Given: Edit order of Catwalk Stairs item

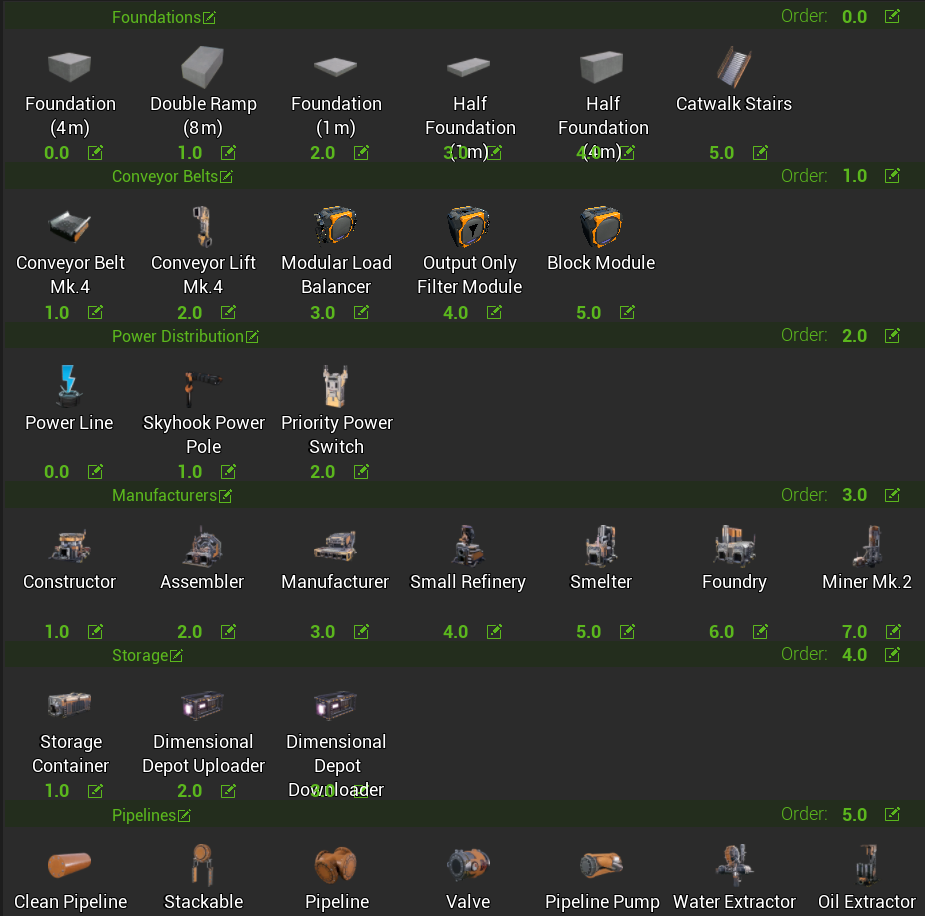Looking at the screenshot, I should 760,153.
